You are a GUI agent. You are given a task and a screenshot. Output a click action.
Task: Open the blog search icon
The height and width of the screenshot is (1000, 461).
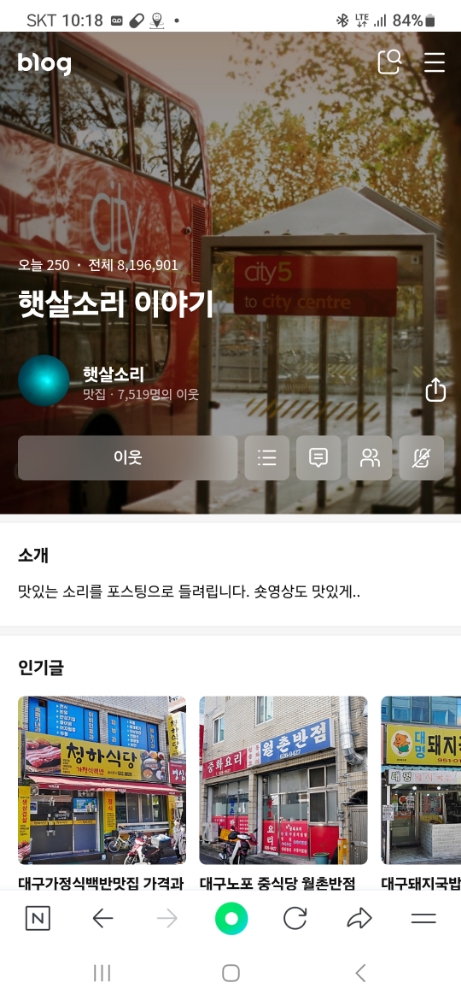point(390,62)
